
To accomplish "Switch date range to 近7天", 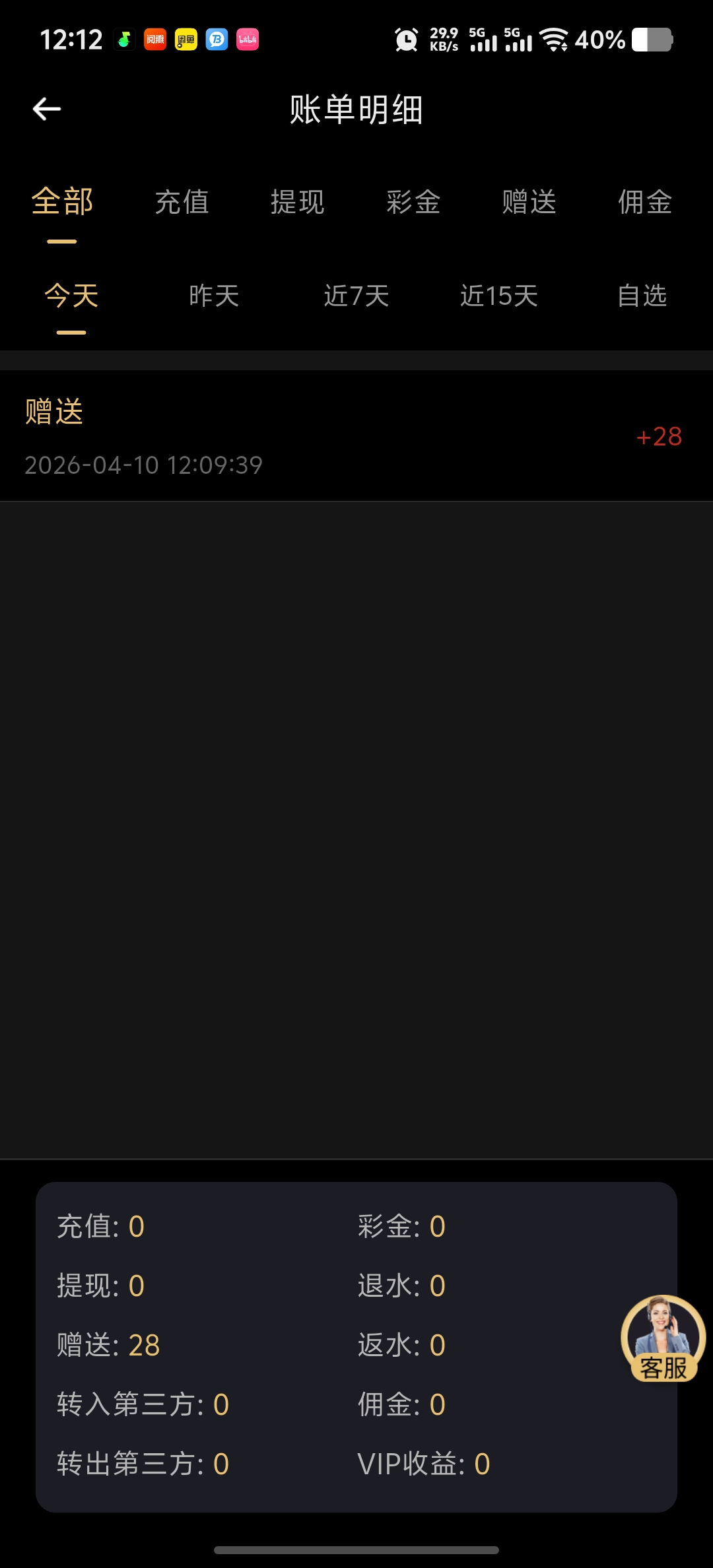I will pyautogui.click(x=356, y=296).
